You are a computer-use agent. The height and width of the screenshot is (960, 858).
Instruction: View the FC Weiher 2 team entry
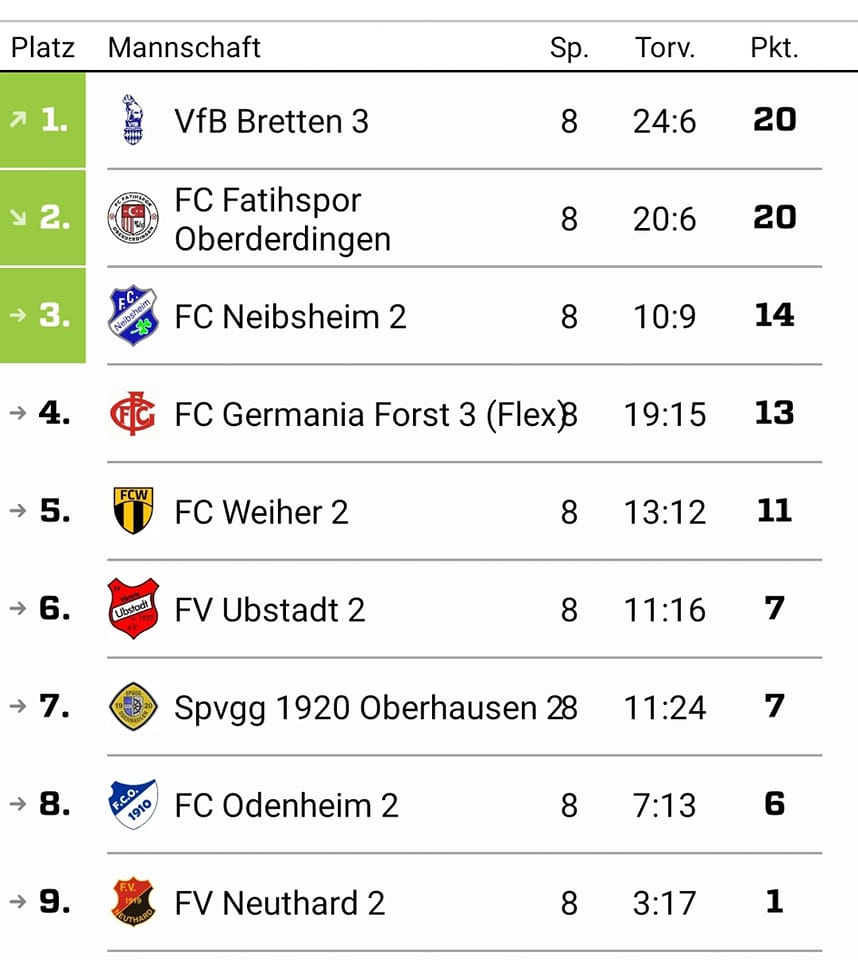261,512
